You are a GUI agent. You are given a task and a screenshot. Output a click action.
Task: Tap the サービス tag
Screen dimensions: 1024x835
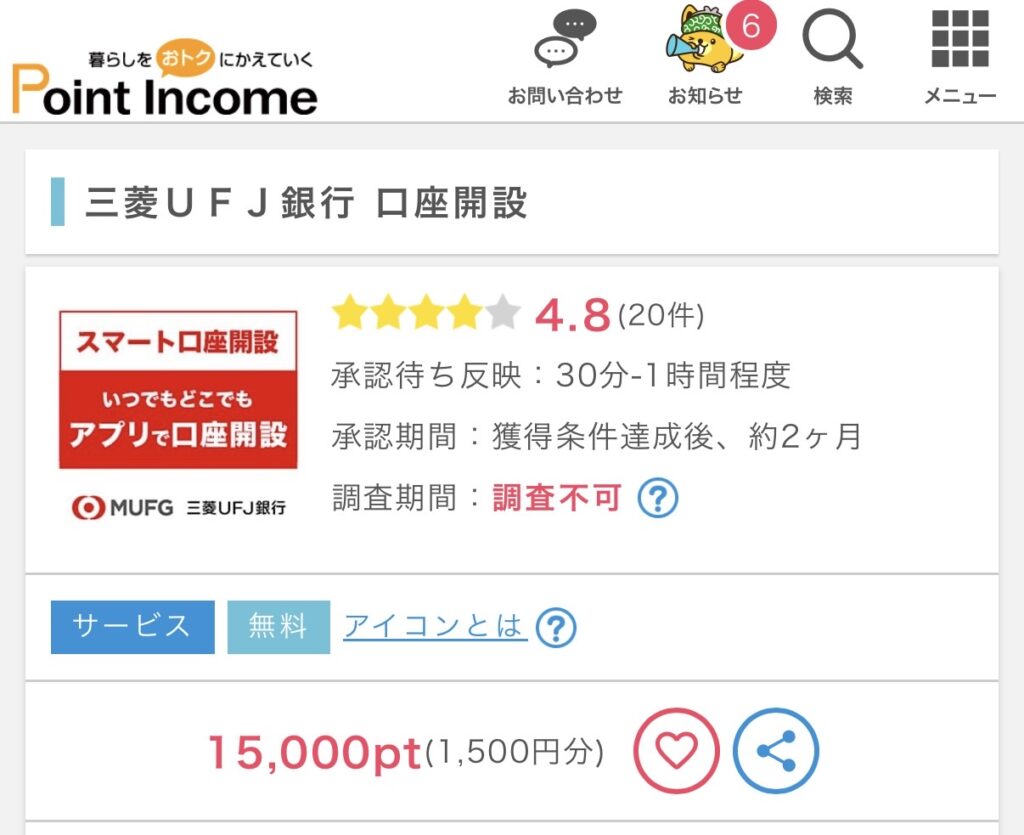tap(132, 627)
